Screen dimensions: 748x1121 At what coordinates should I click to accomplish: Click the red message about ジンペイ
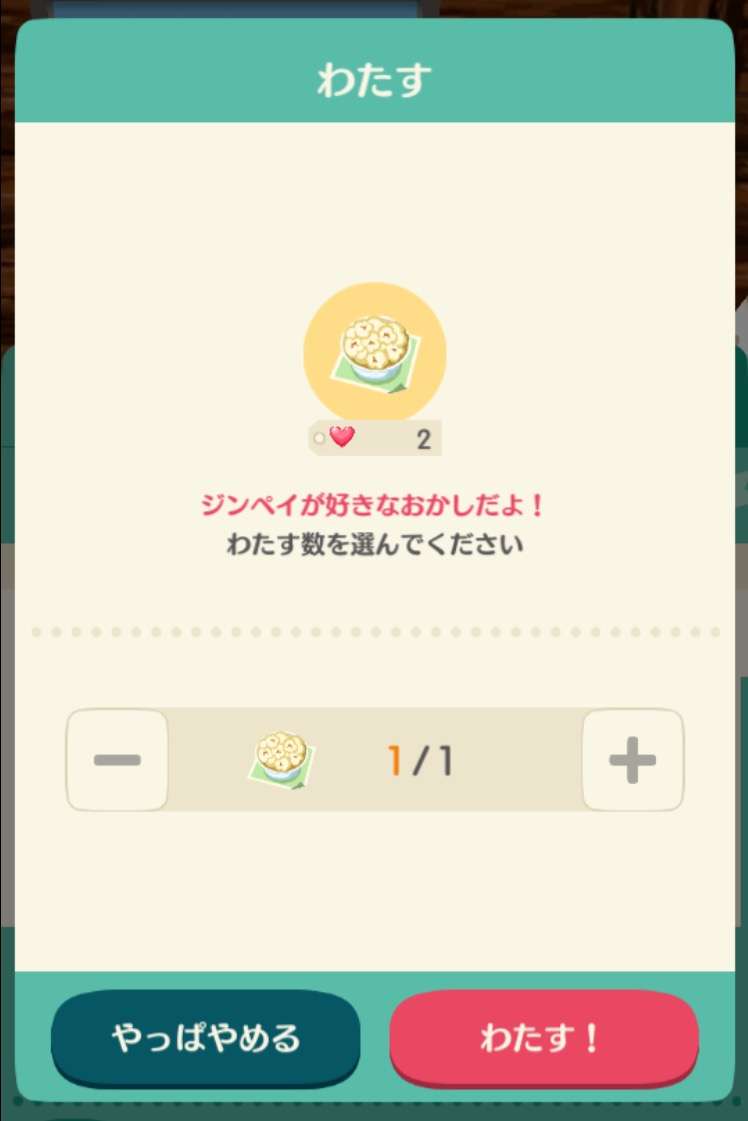373,505
